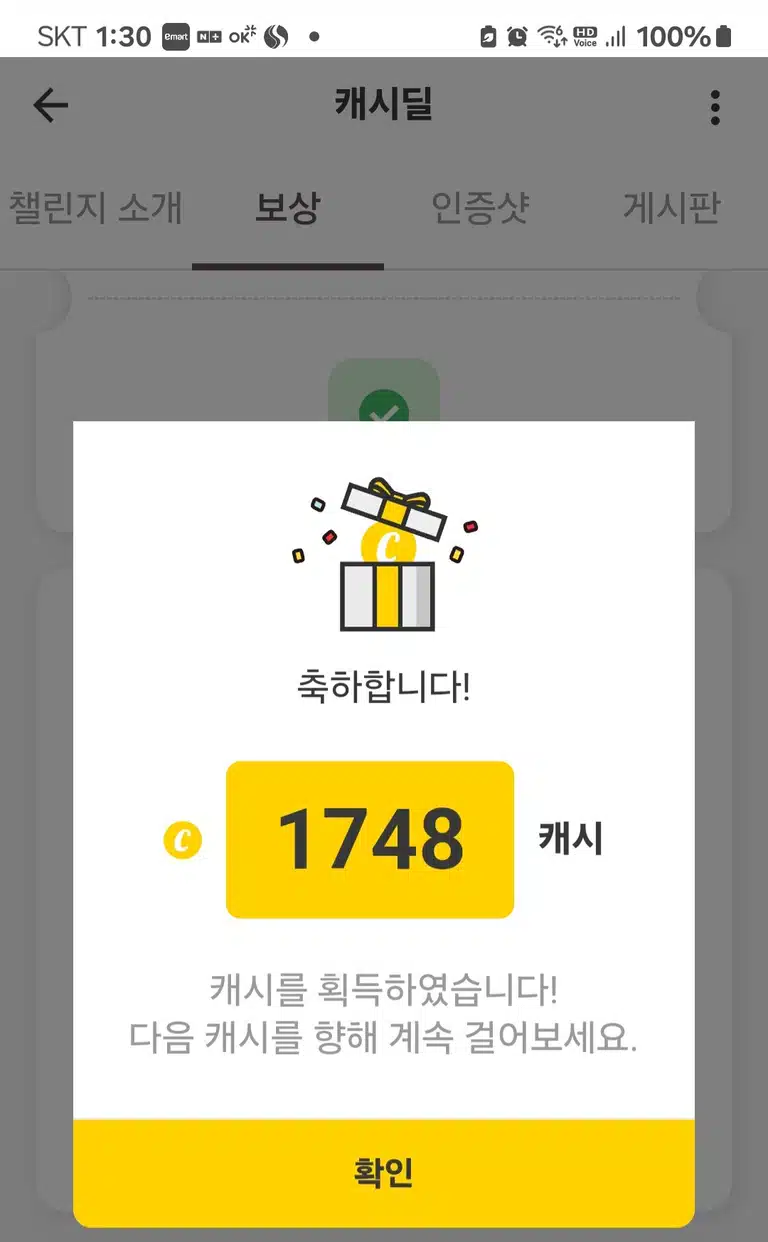Image resolution: width=768 pixels, height=1242 pixels.
Task: Select the 보상 tab
Action: click(x=288, y=208)
